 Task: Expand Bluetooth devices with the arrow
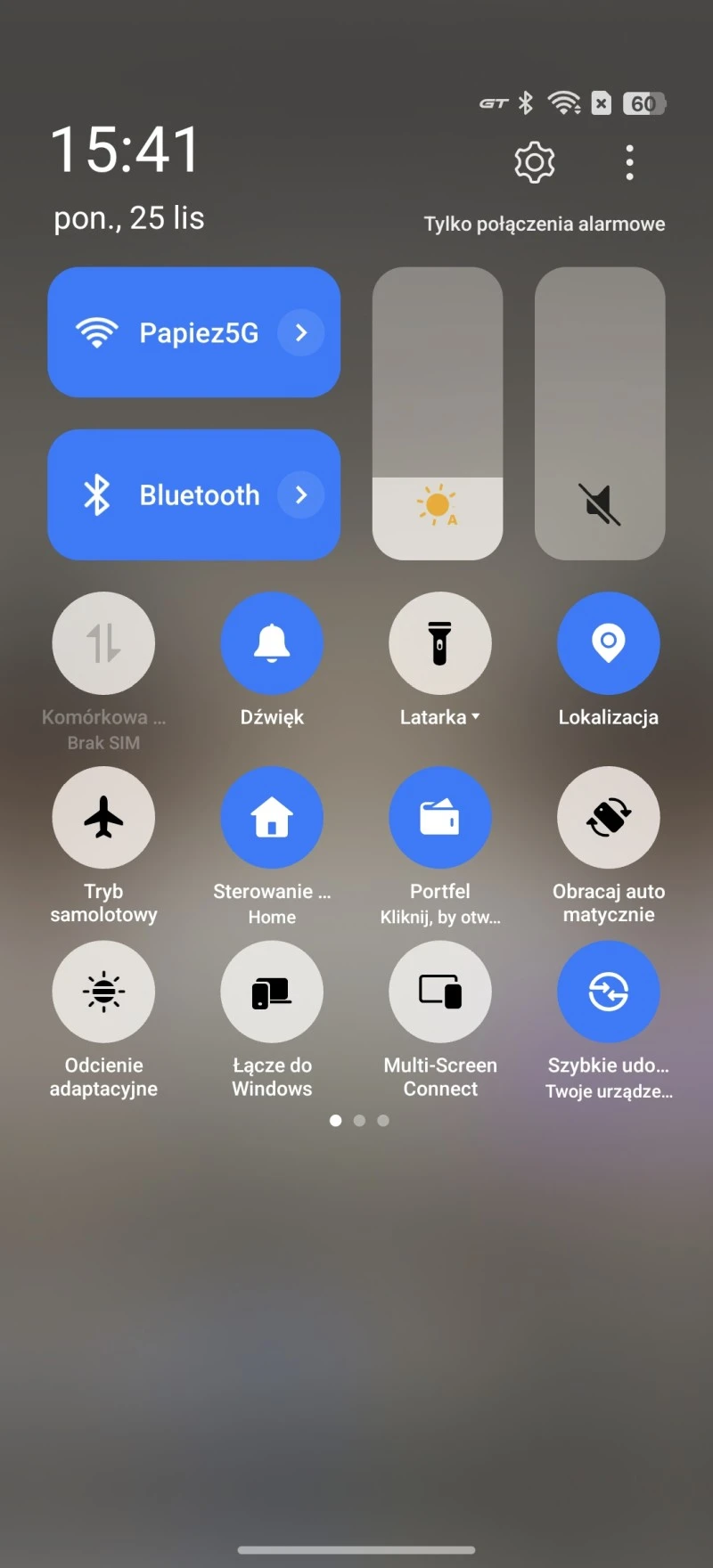301,494
